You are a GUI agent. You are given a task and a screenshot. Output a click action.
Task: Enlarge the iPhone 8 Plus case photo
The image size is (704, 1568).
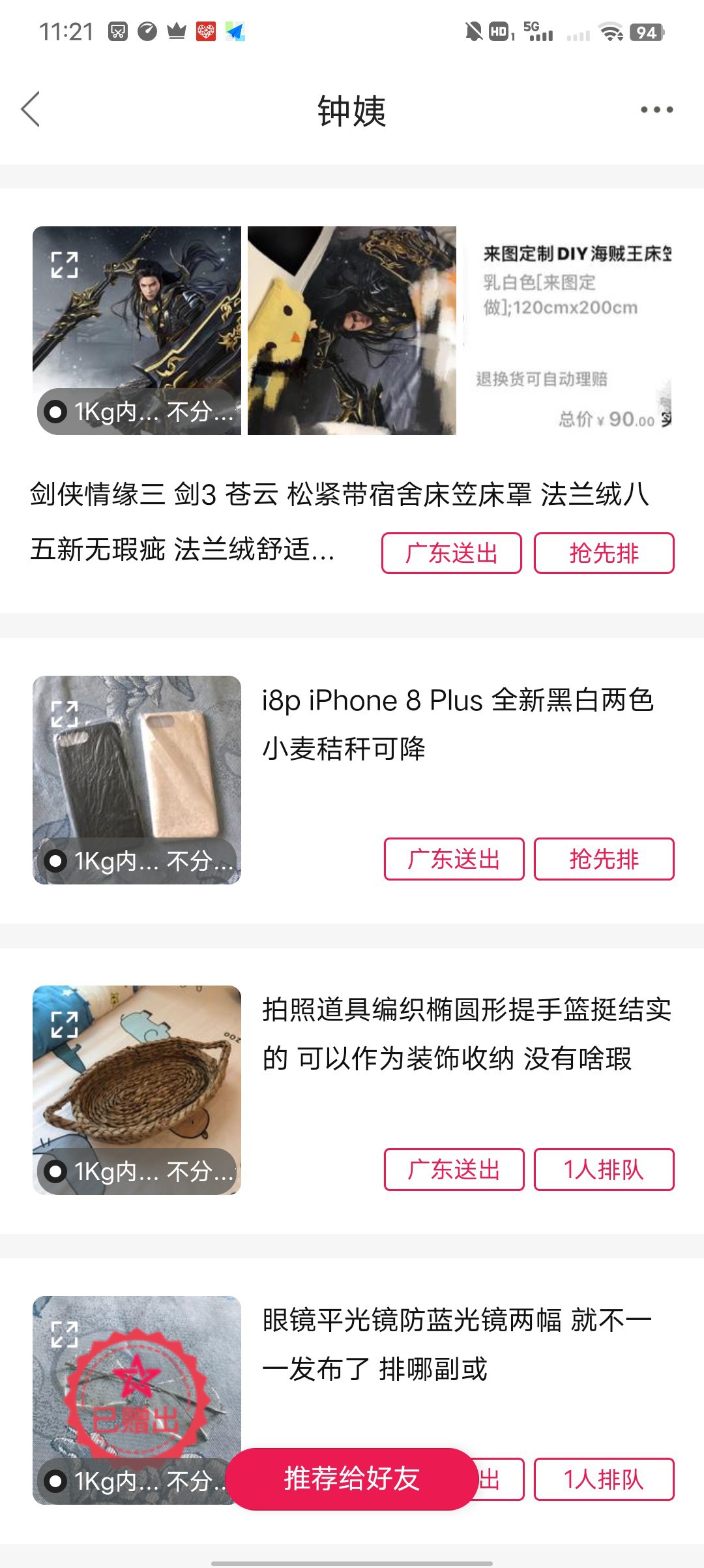pos(65,714)
